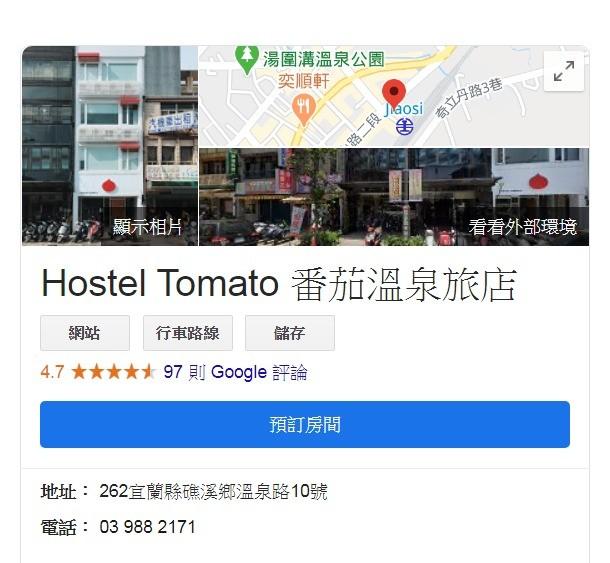Open the map showing Jiaosi location
Image resolution: width=610 pixels, height=563 pixels.
coord(380,97)
